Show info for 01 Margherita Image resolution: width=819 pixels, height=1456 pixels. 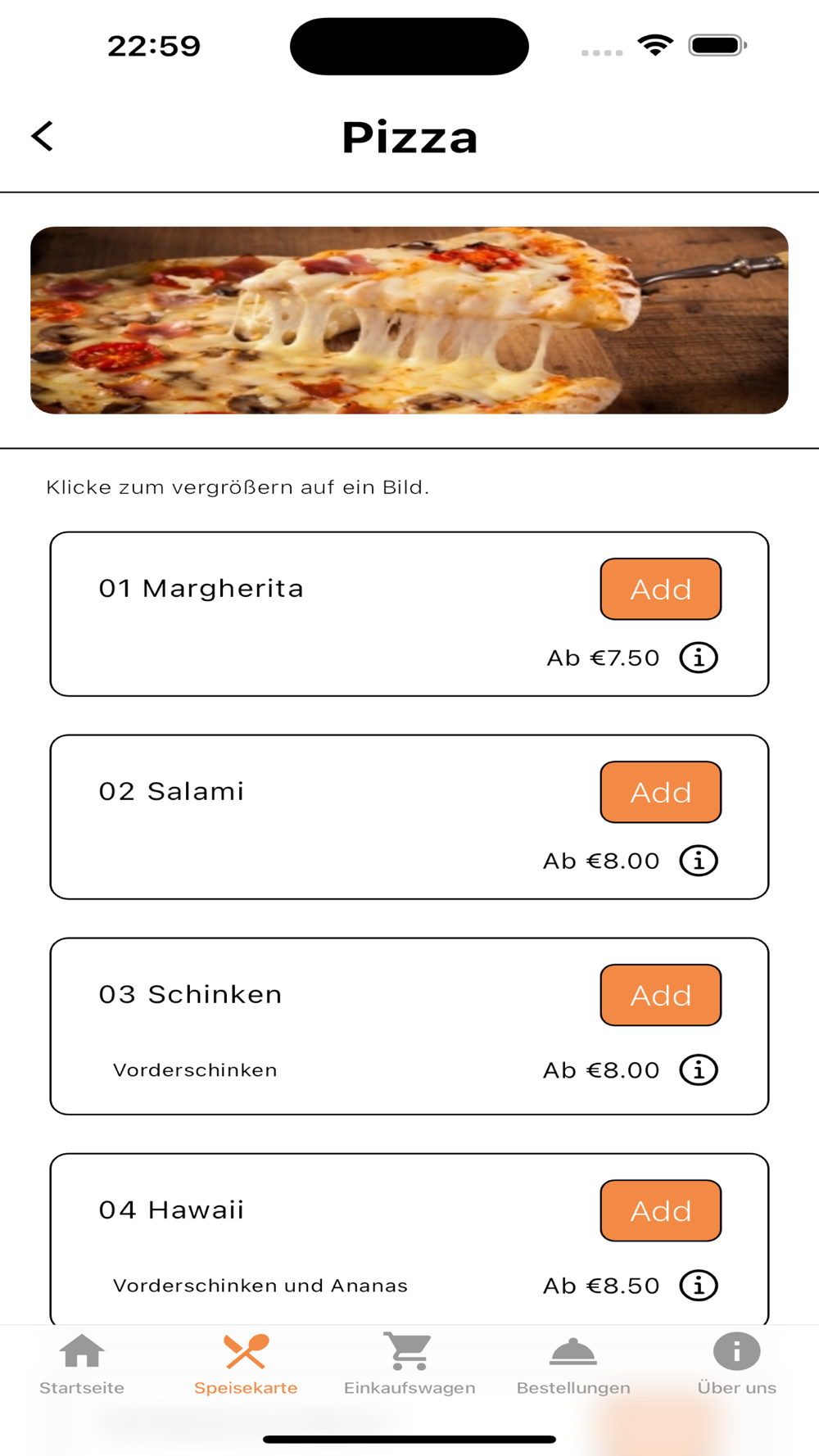[699, 658]
